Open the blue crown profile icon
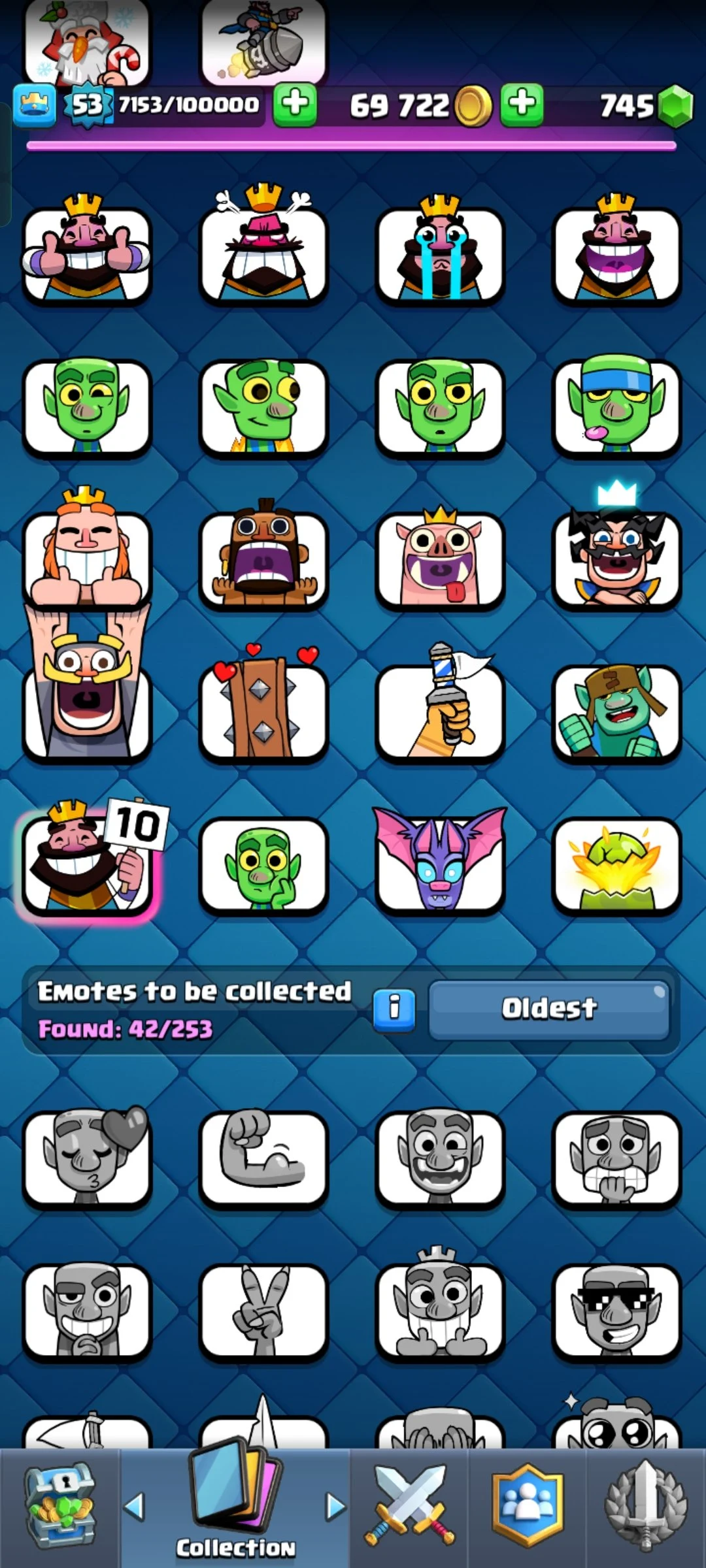 34,105
